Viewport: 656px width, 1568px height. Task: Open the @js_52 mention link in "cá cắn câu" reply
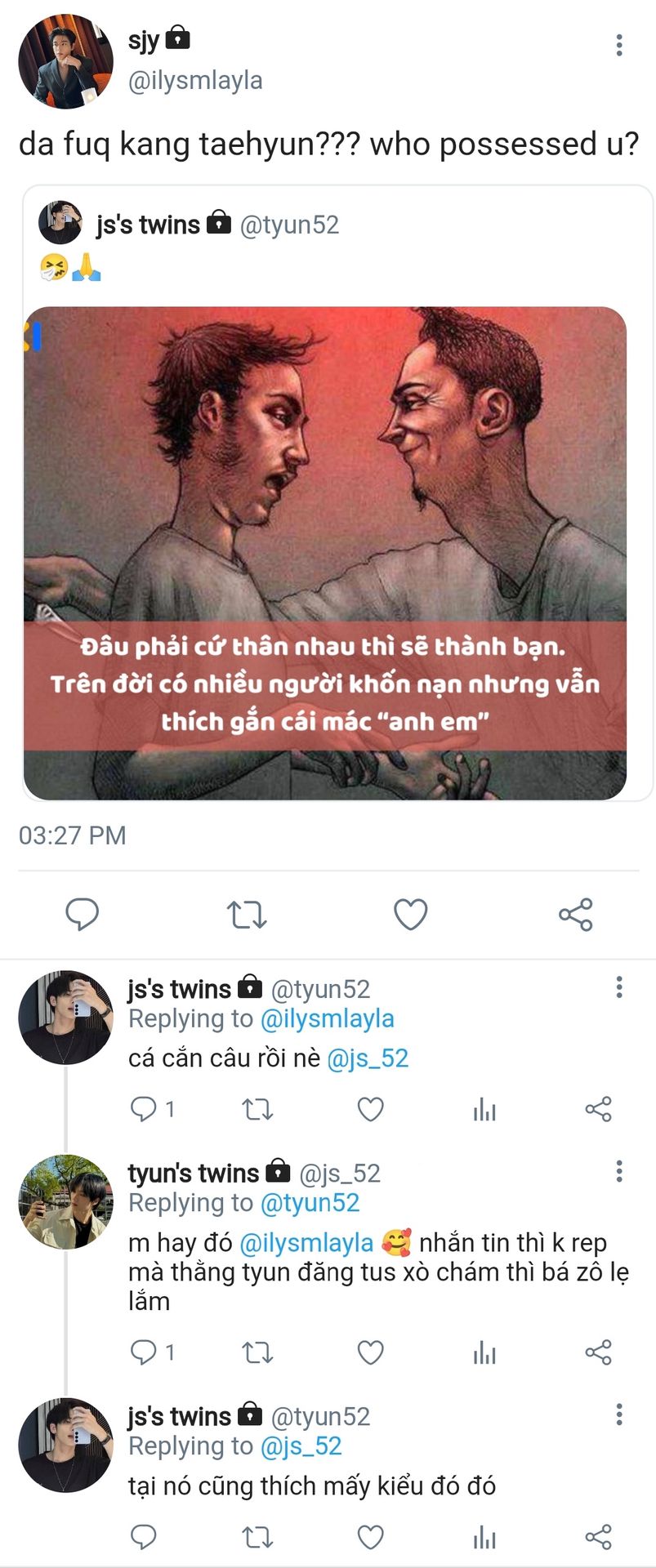point(368,1058)
